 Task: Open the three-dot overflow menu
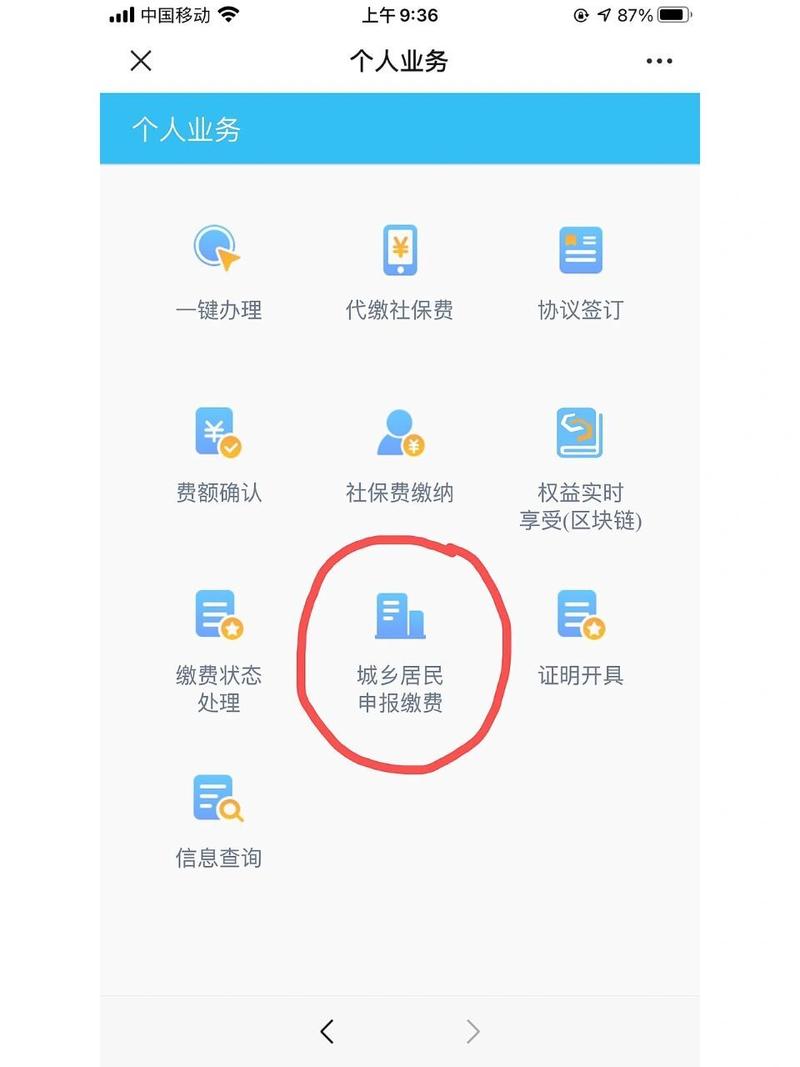click(659, 61)
